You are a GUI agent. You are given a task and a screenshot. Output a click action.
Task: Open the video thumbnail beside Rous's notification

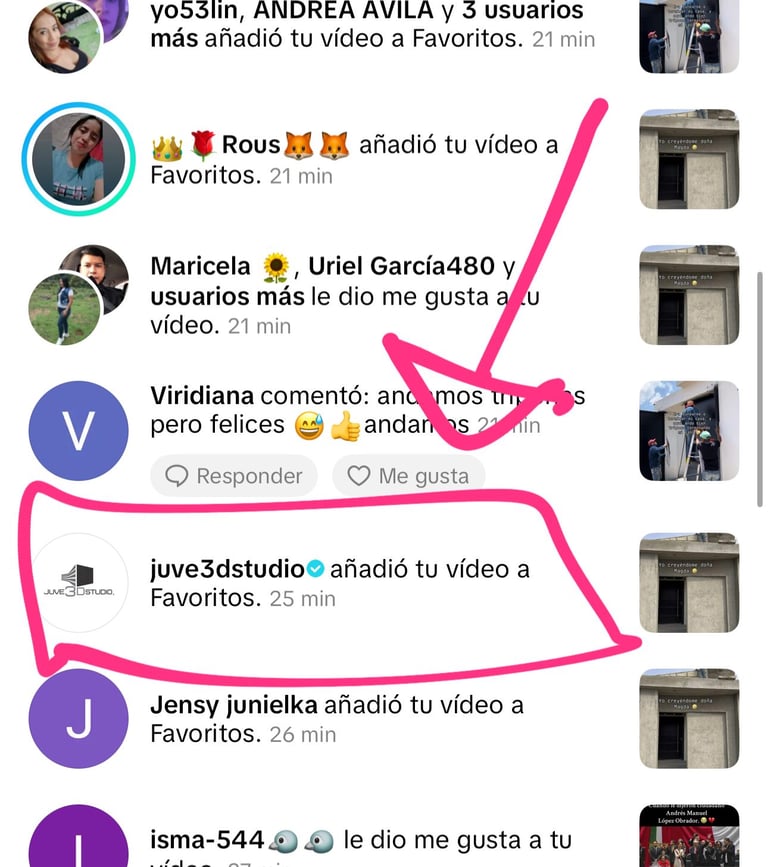click(689, 159)
